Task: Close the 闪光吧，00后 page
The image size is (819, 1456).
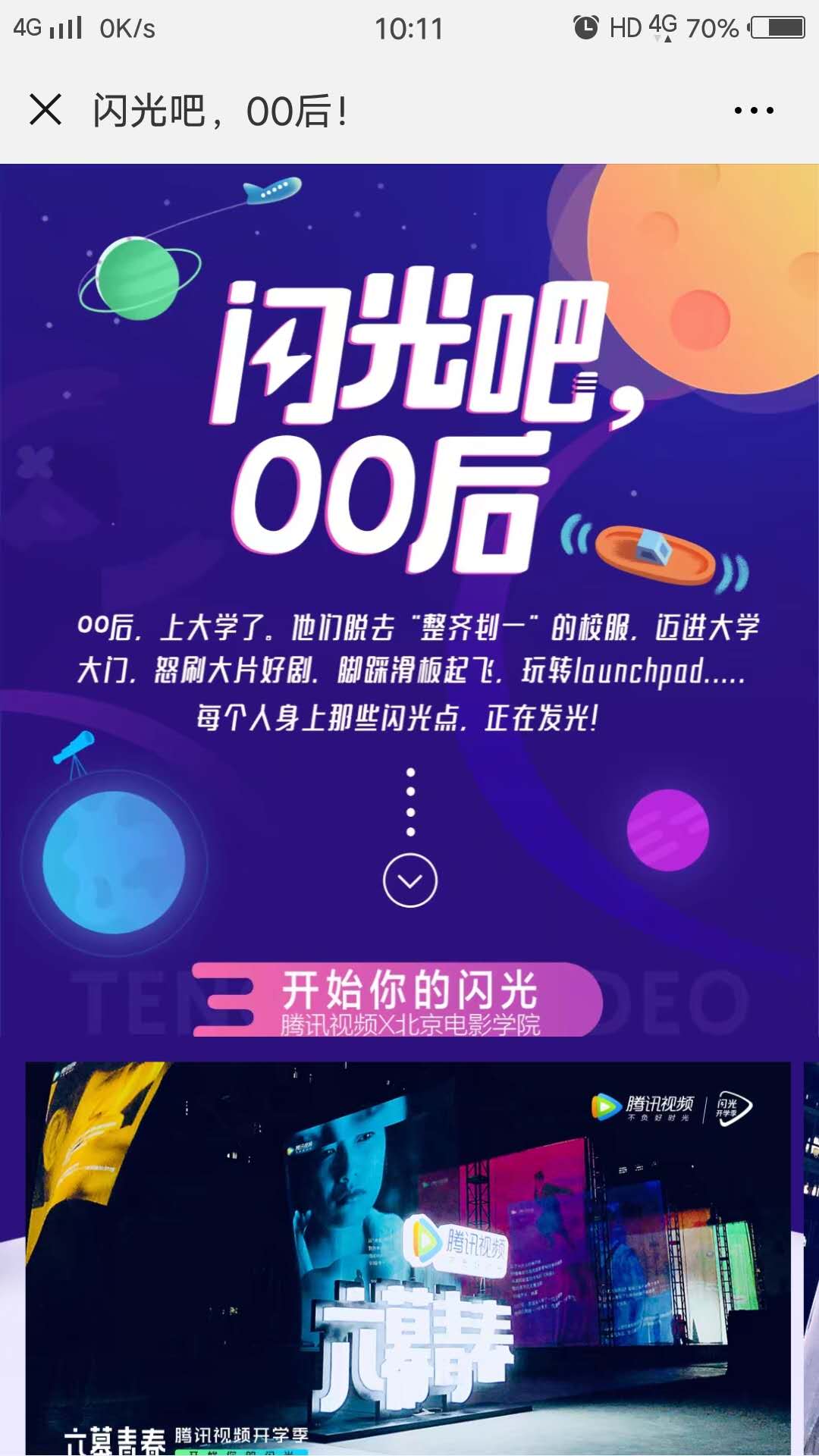Action: coord(45,110)
